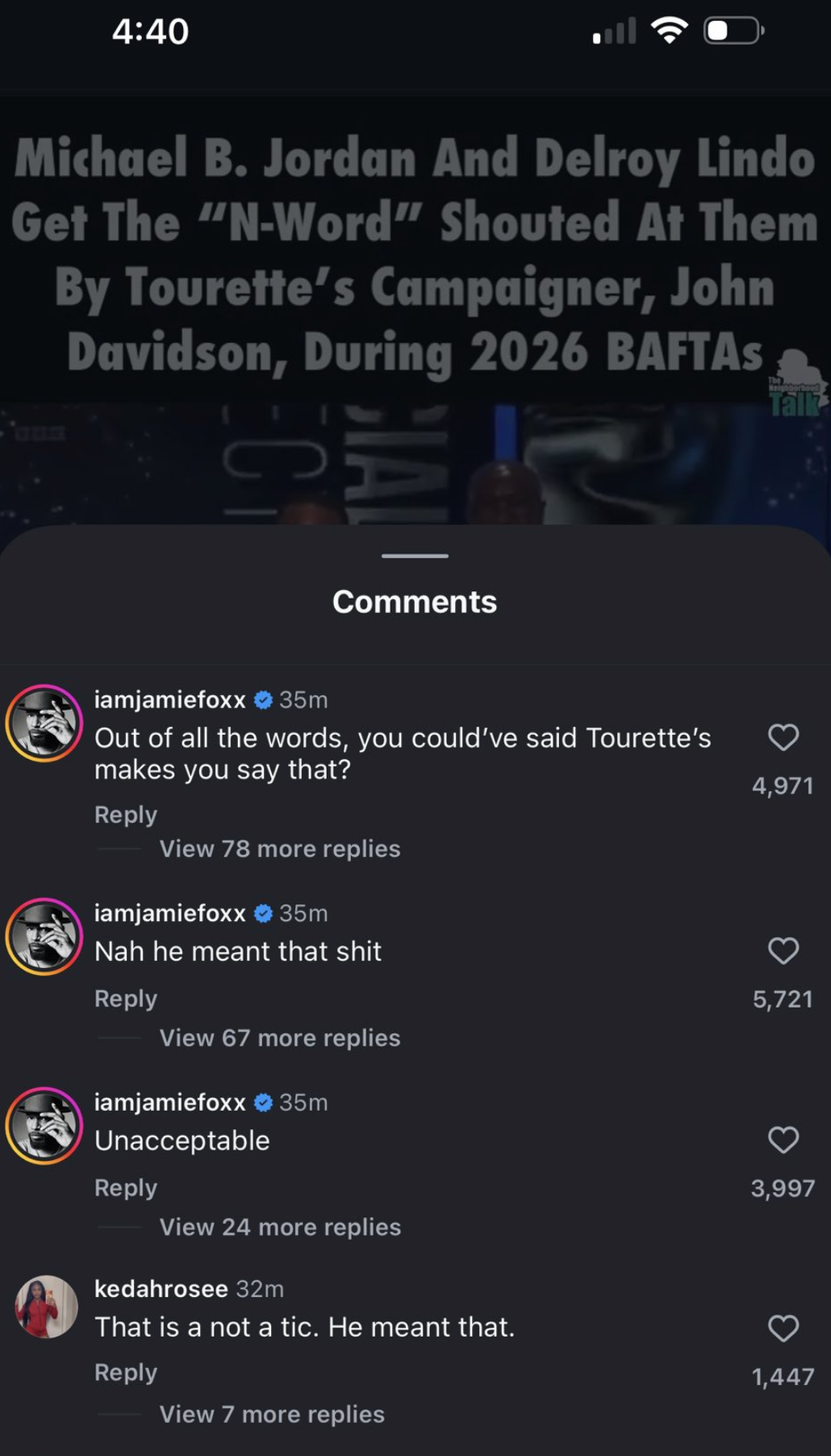Reply to the "Unacceptable" comment

click(126, 1188)
